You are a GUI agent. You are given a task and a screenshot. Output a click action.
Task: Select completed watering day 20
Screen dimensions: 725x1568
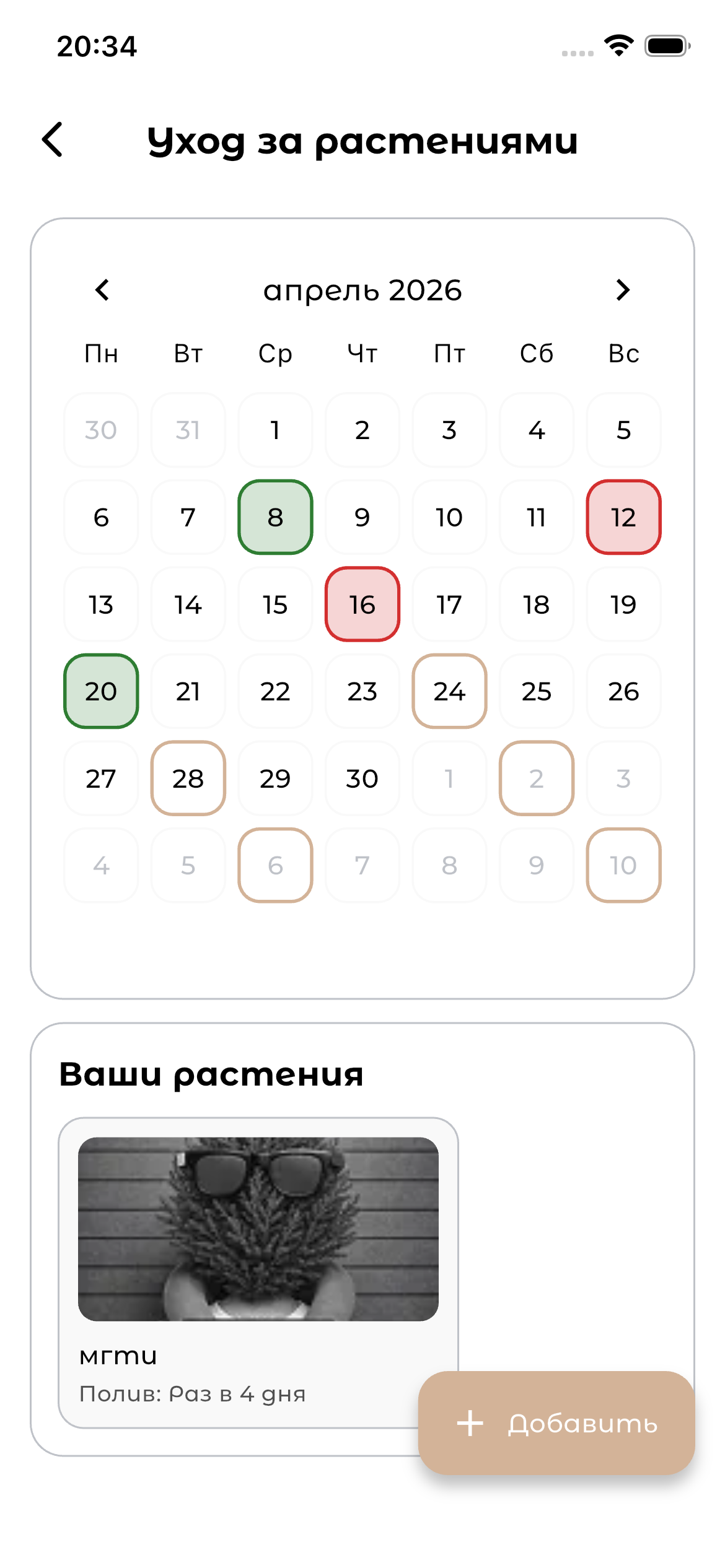coord(101,692)
